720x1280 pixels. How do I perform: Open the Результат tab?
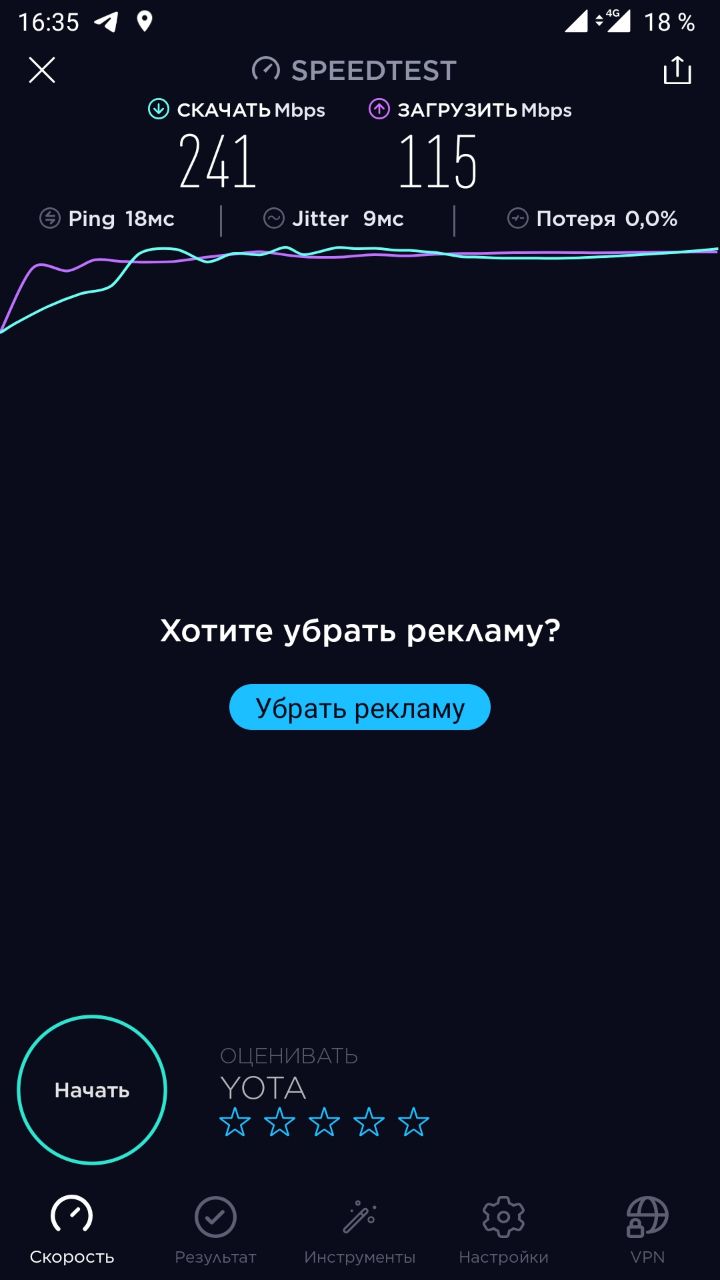coord(215,1230)
